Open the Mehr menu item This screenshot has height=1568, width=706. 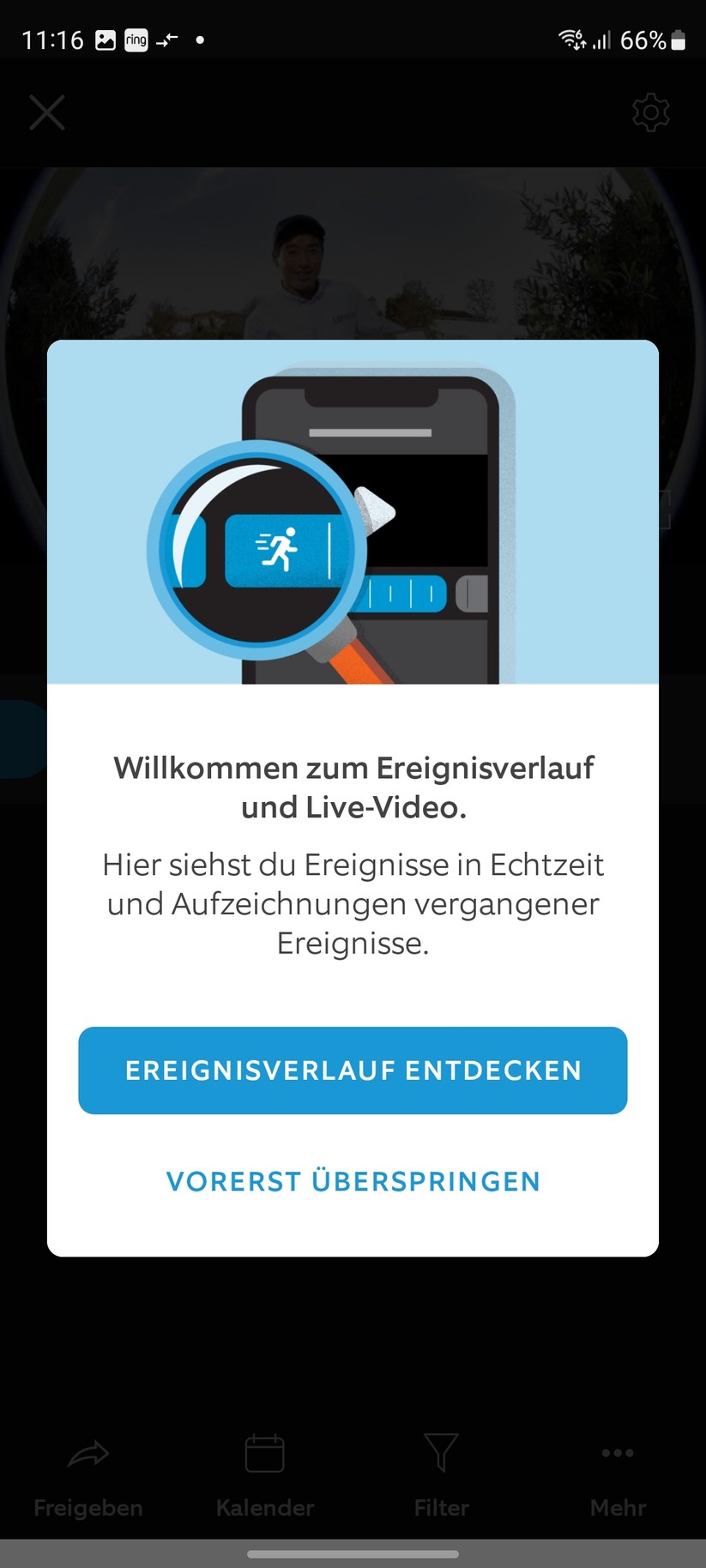(x=617, y=1507)
